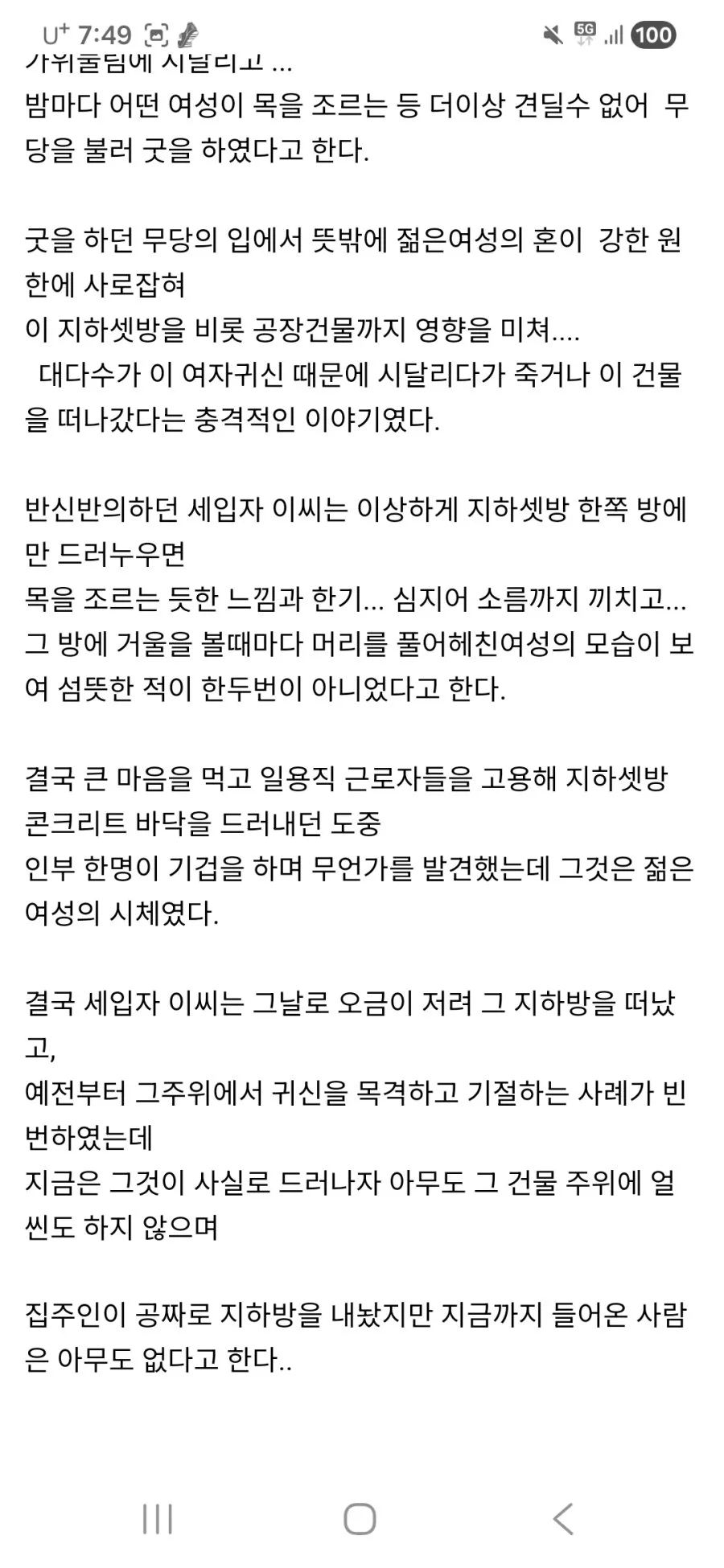The image size is (724, 1568).
Task: Go to the home screen
Action: tap(360, 1519)
